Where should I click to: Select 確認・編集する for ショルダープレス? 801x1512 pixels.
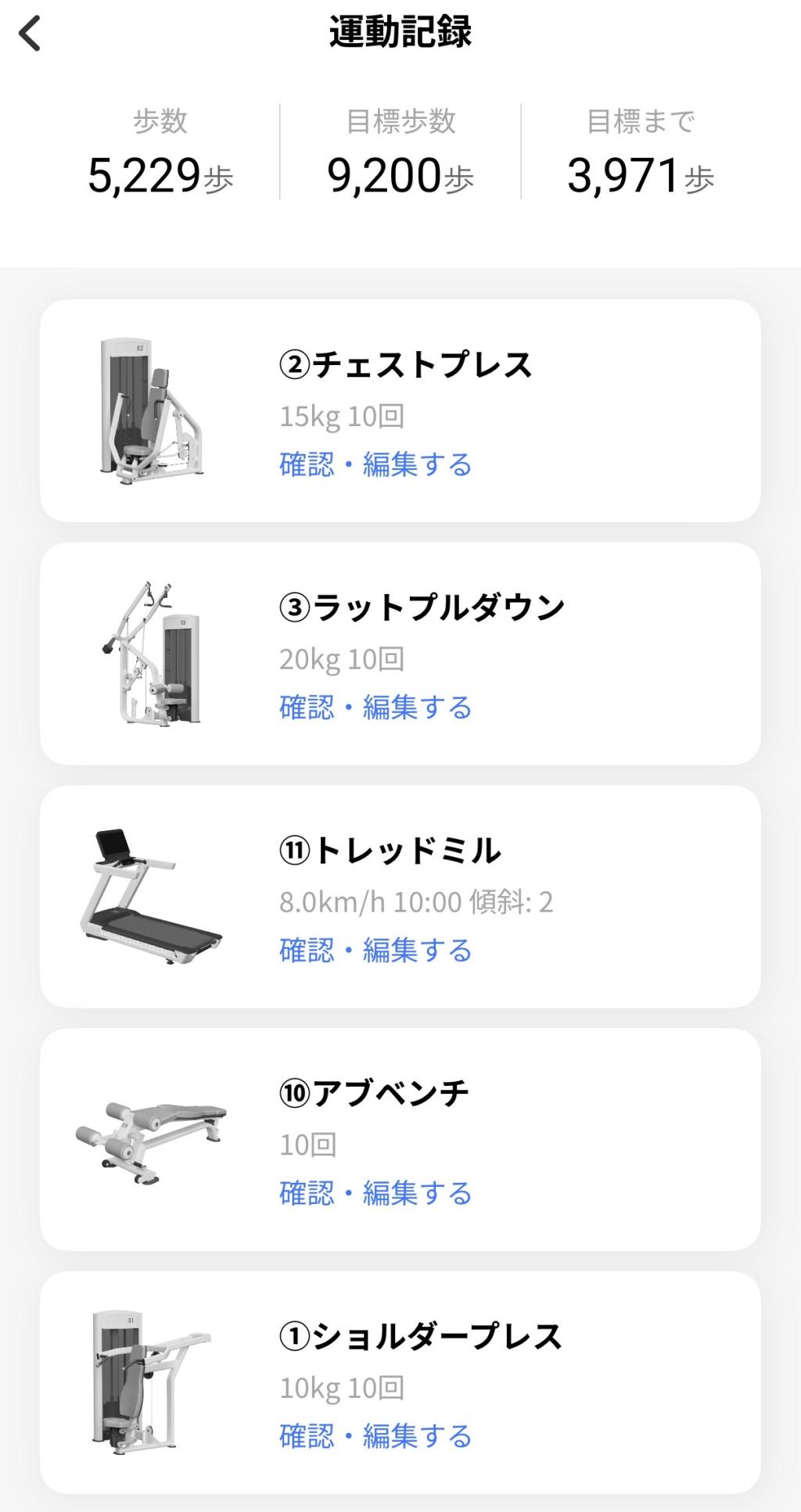click(375, 1437)
